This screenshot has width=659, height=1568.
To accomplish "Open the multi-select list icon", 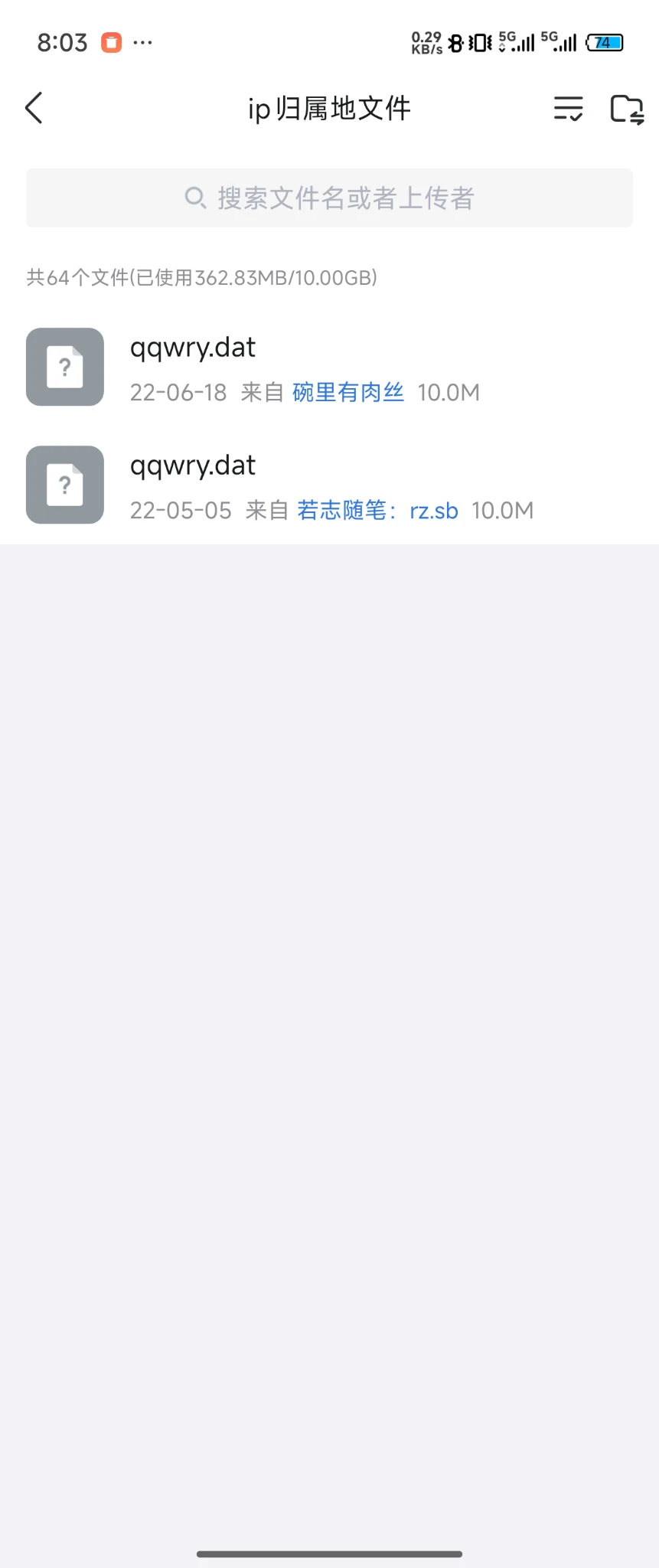I will [x=568, y=109].
